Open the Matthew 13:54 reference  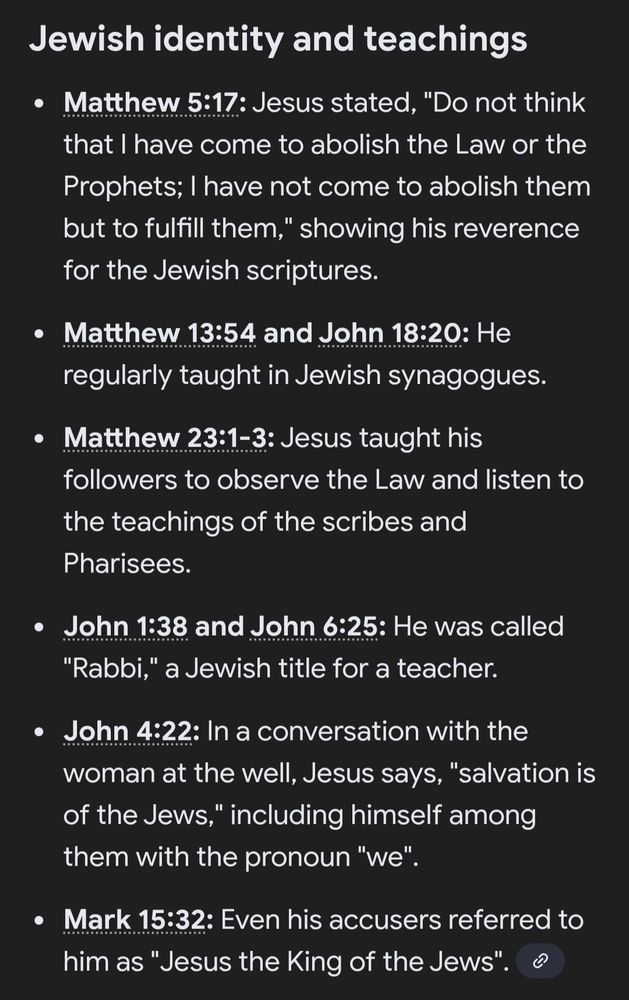pos(159,333)
